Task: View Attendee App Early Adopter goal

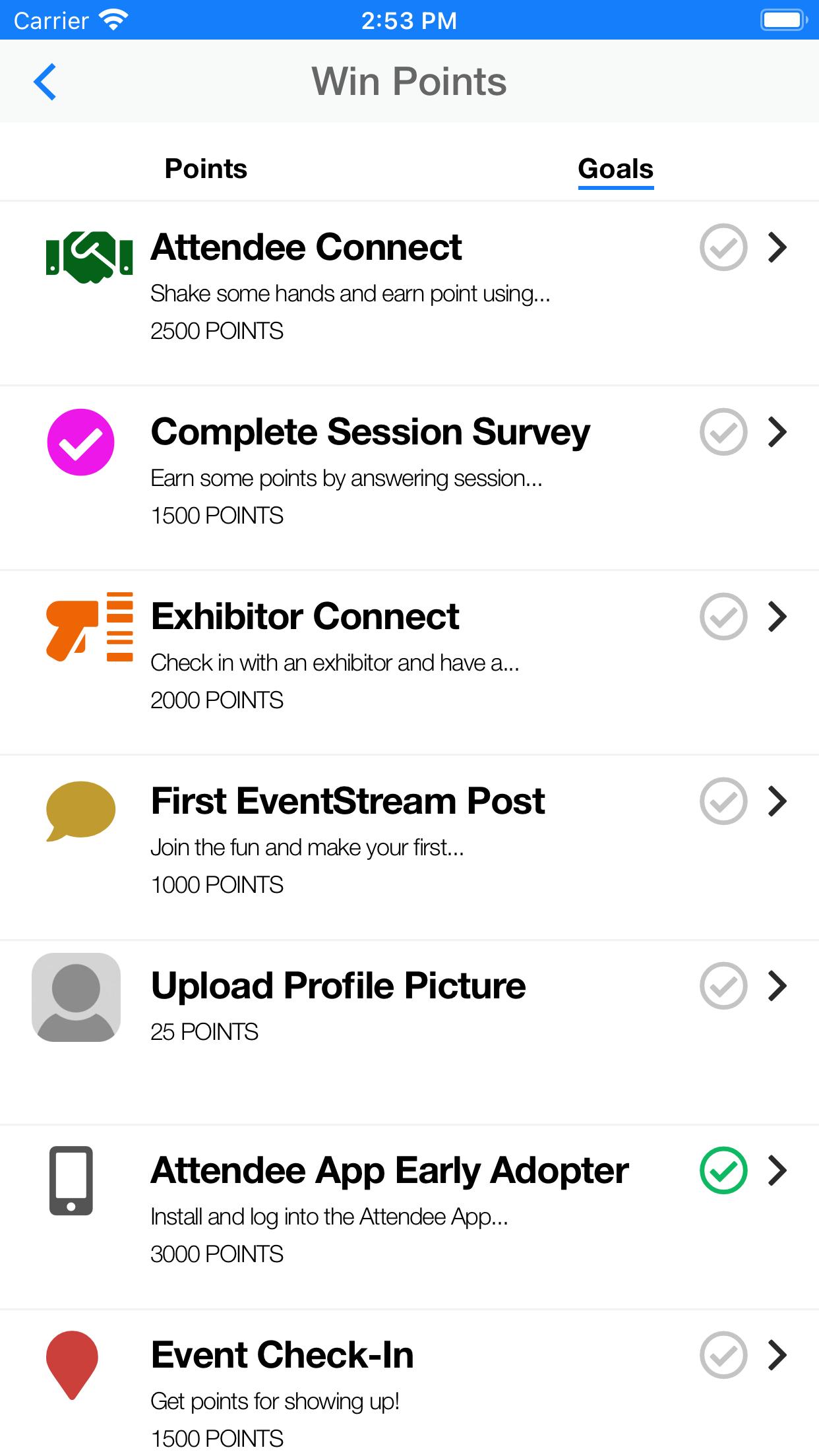Action: 409,1217
